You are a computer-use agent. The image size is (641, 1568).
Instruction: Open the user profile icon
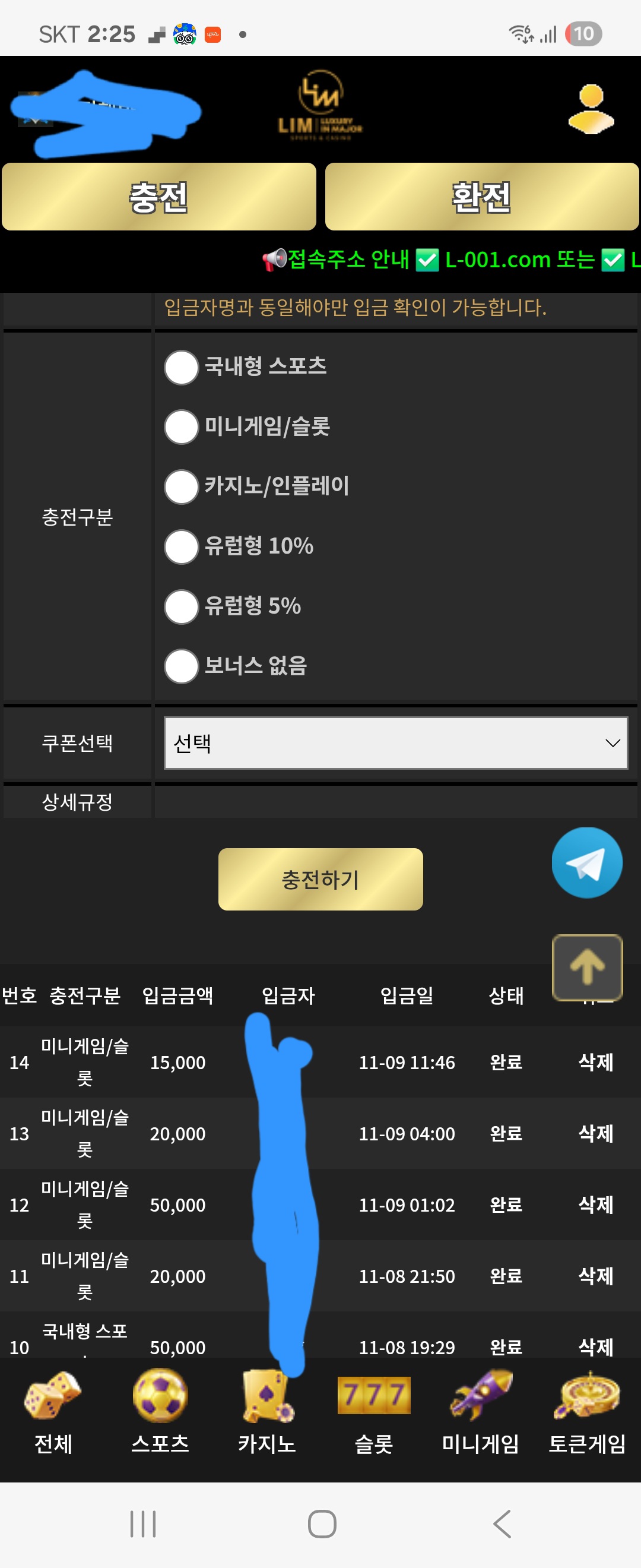click(591, 109)
